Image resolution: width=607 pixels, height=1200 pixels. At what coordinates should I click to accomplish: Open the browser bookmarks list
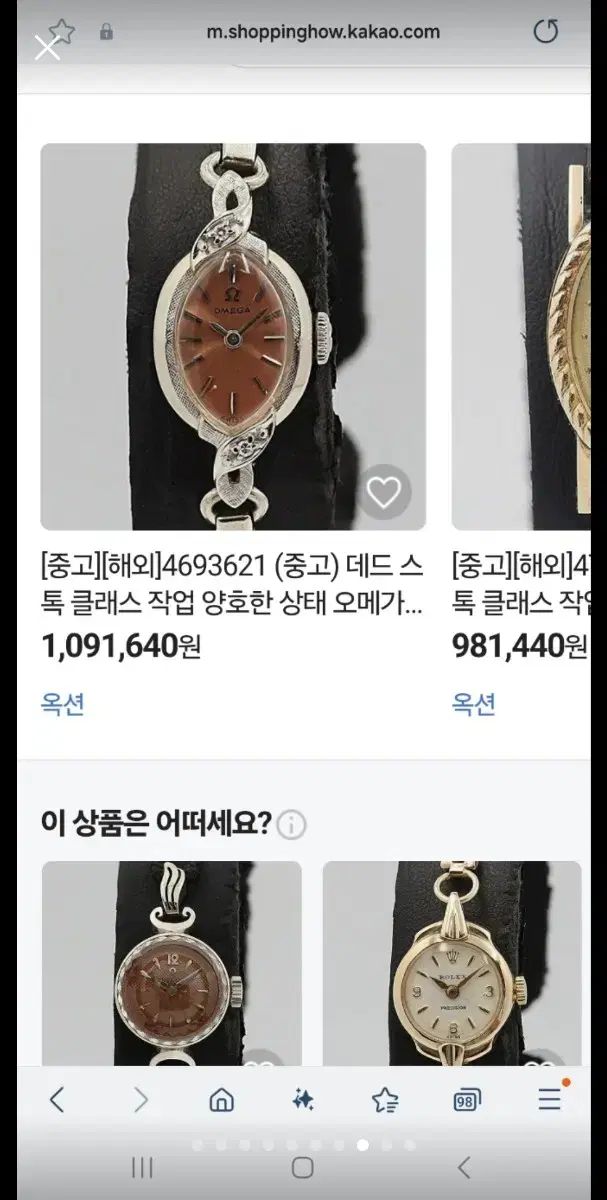pos(385,1100)
